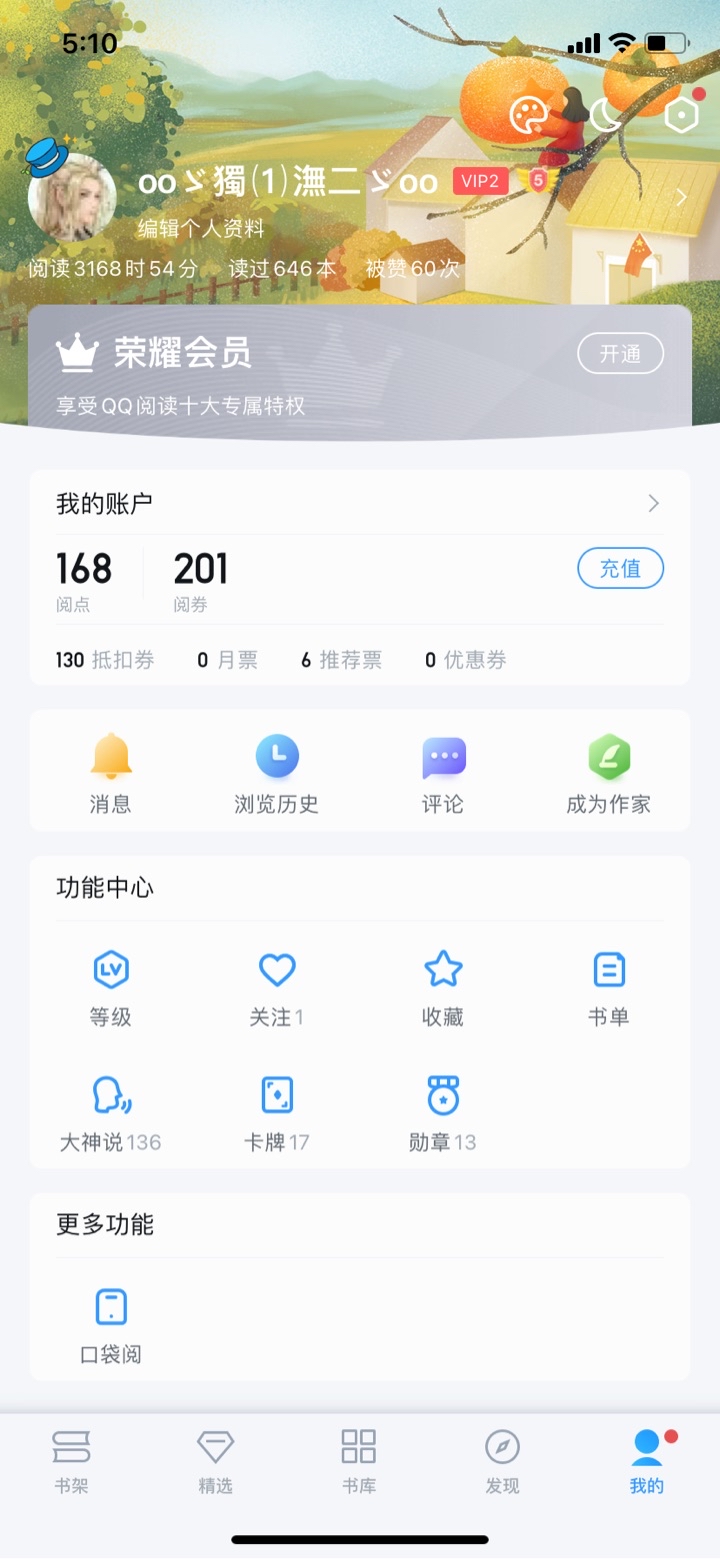The width and height of the screenshot is (720, 1559).
Task: Tap the profile avatar picture
Action: 72,197
